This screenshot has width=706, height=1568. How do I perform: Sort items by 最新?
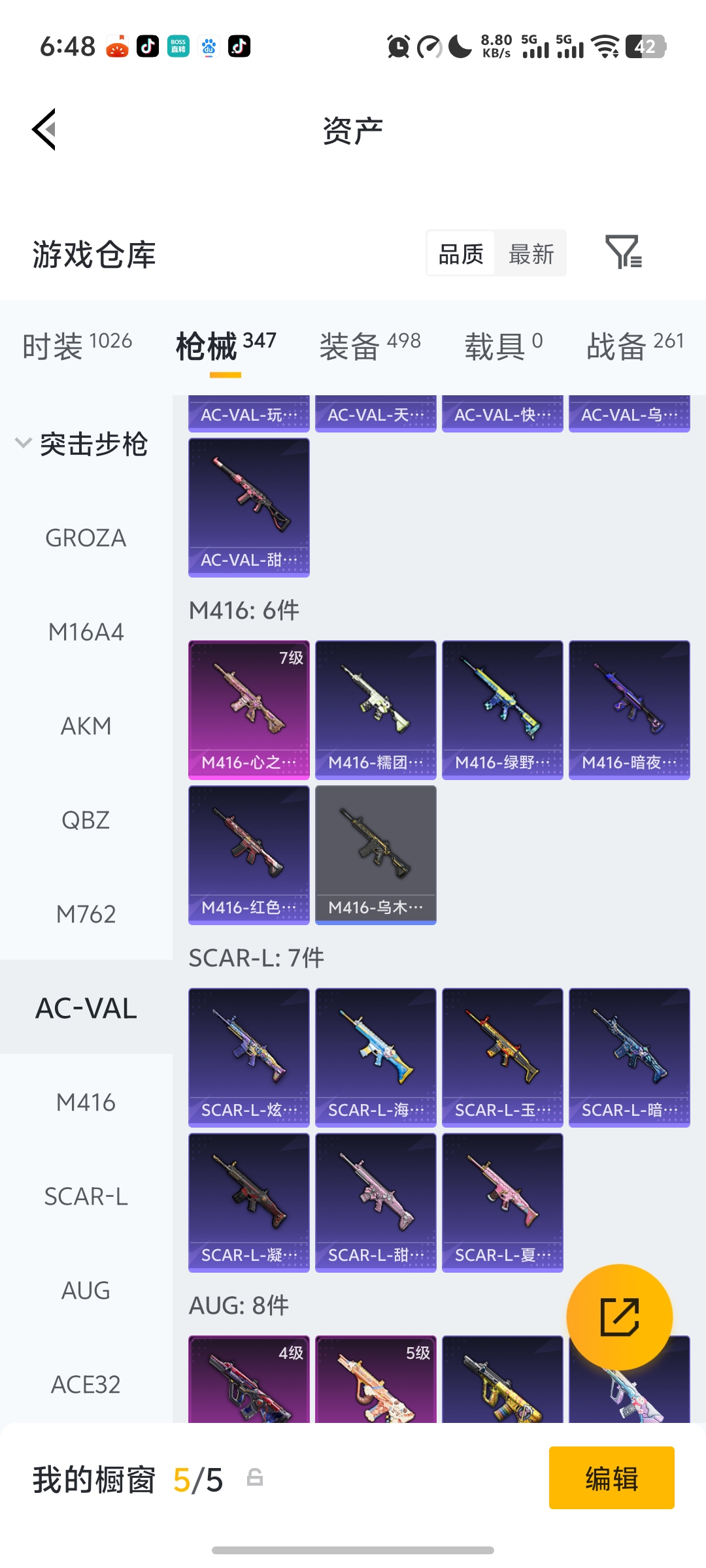click(531, 253)
